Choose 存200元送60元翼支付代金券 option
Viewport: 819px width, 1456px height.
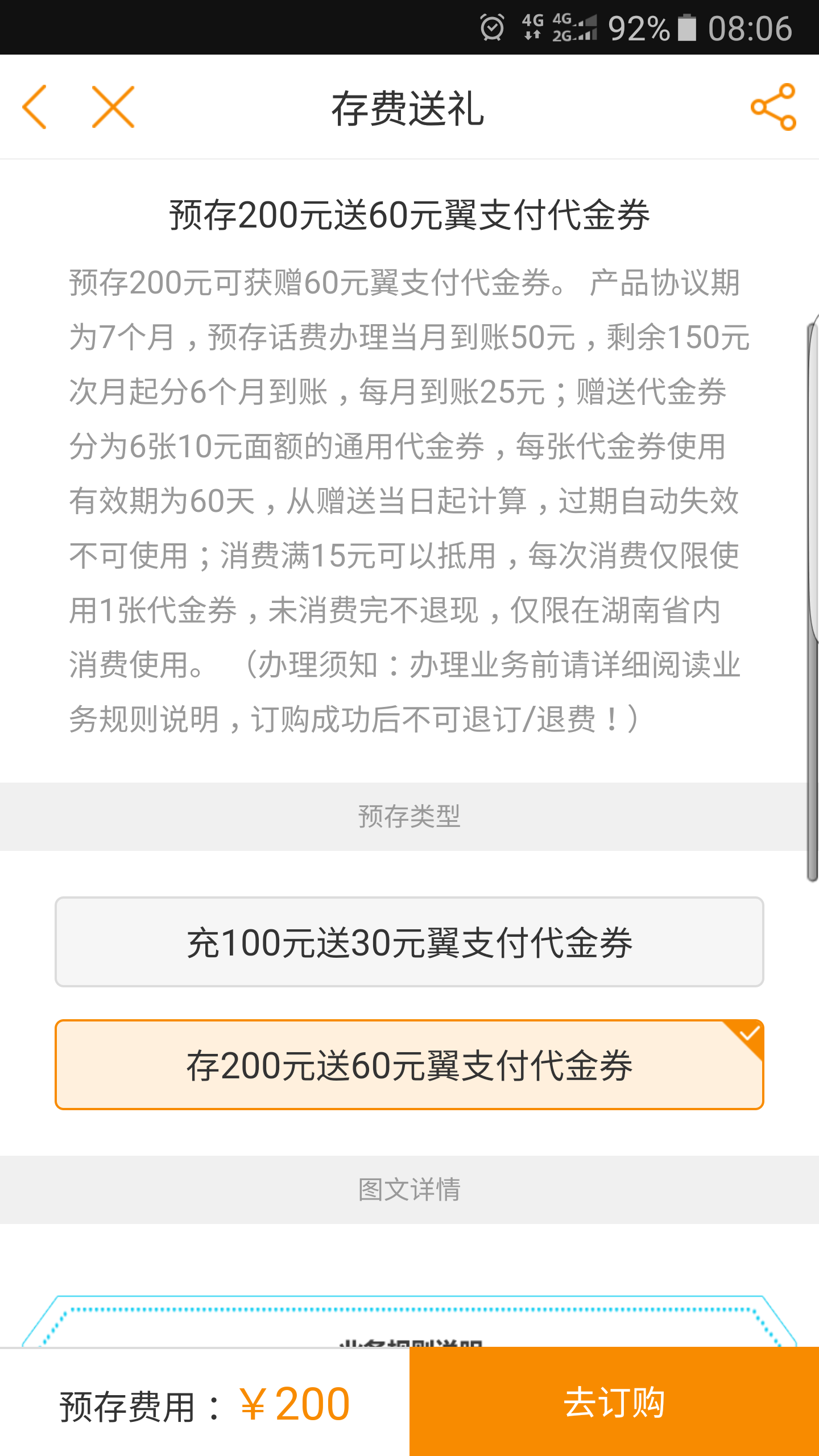click(409, 1065)
